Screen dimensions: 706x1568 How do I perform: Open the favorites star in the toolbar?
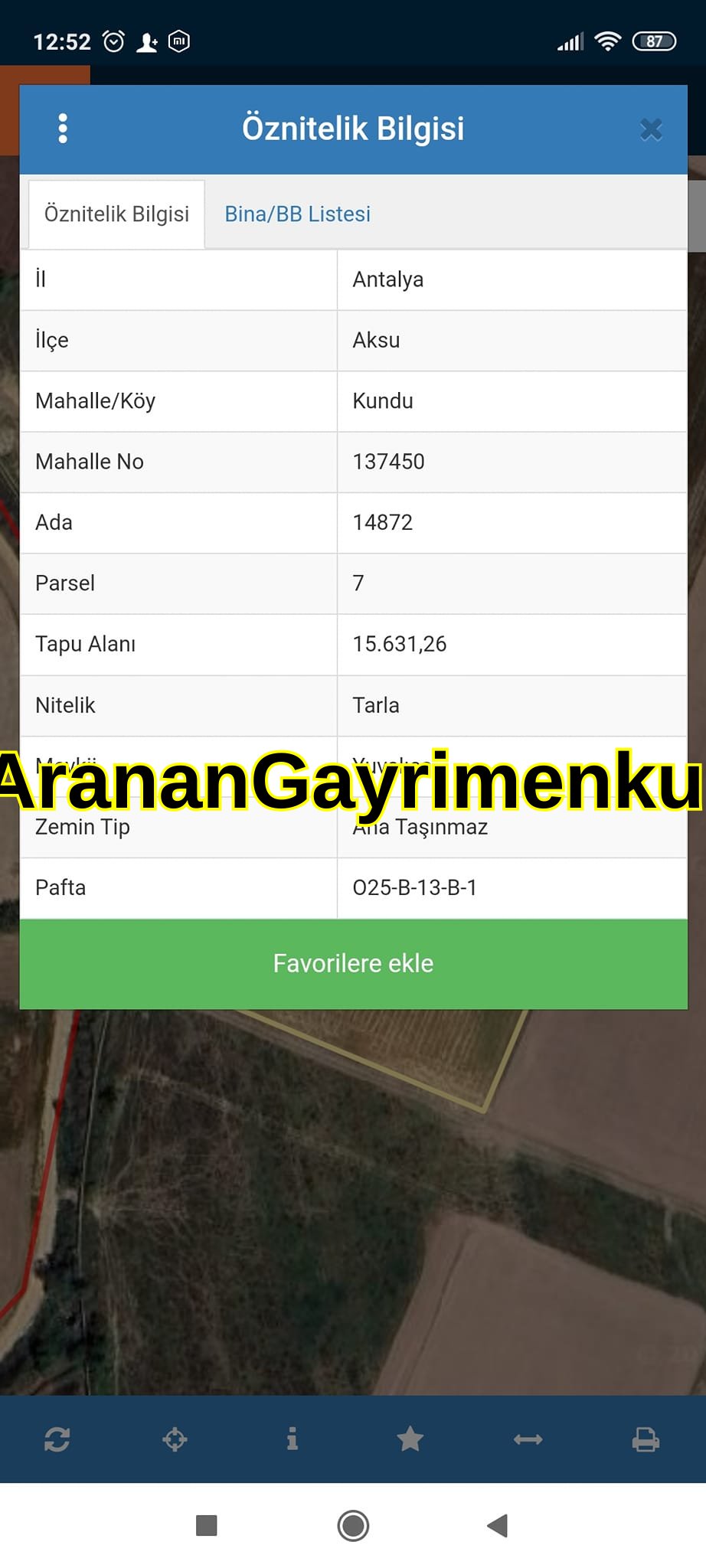tap(410, 1439)
